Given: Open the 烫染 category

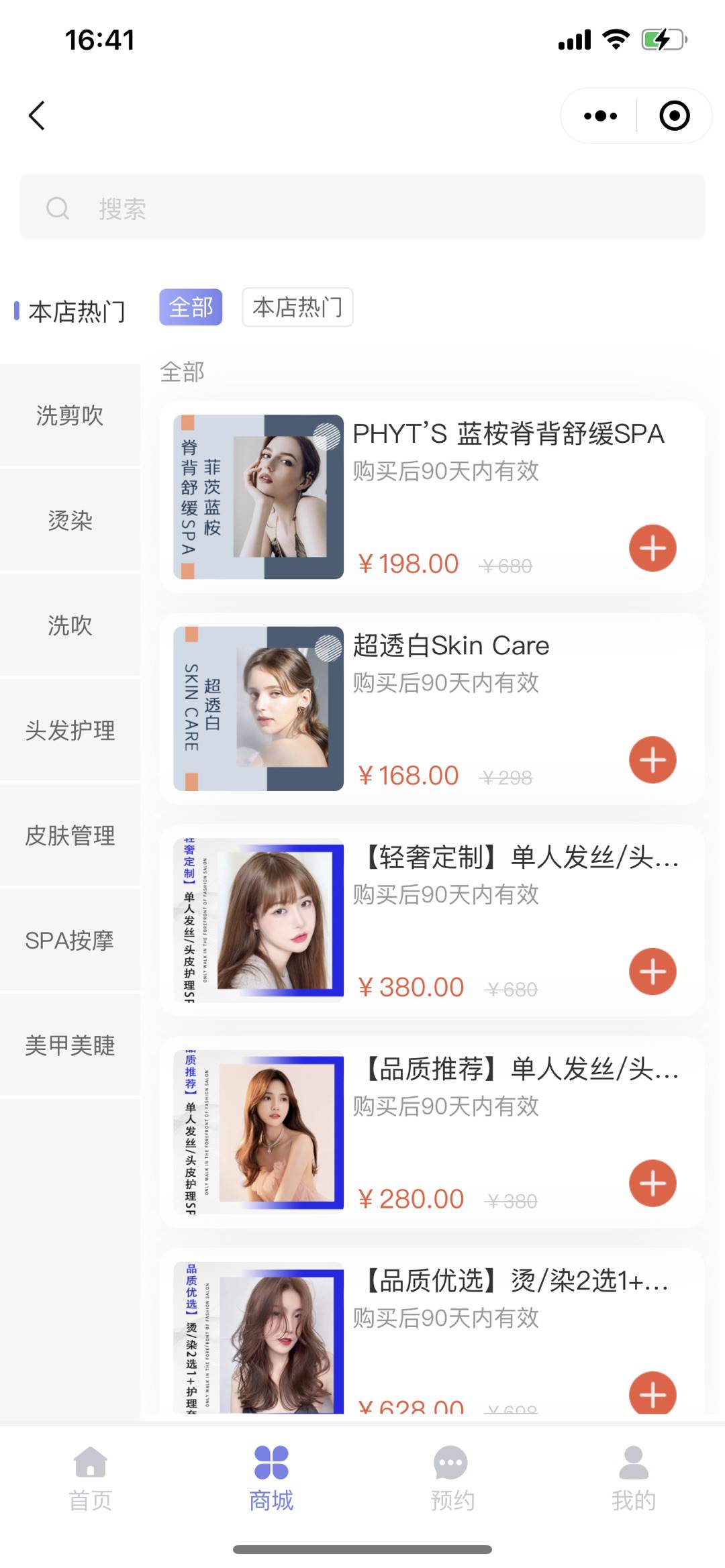Looking at the screenshot, I should coord(70,521).
